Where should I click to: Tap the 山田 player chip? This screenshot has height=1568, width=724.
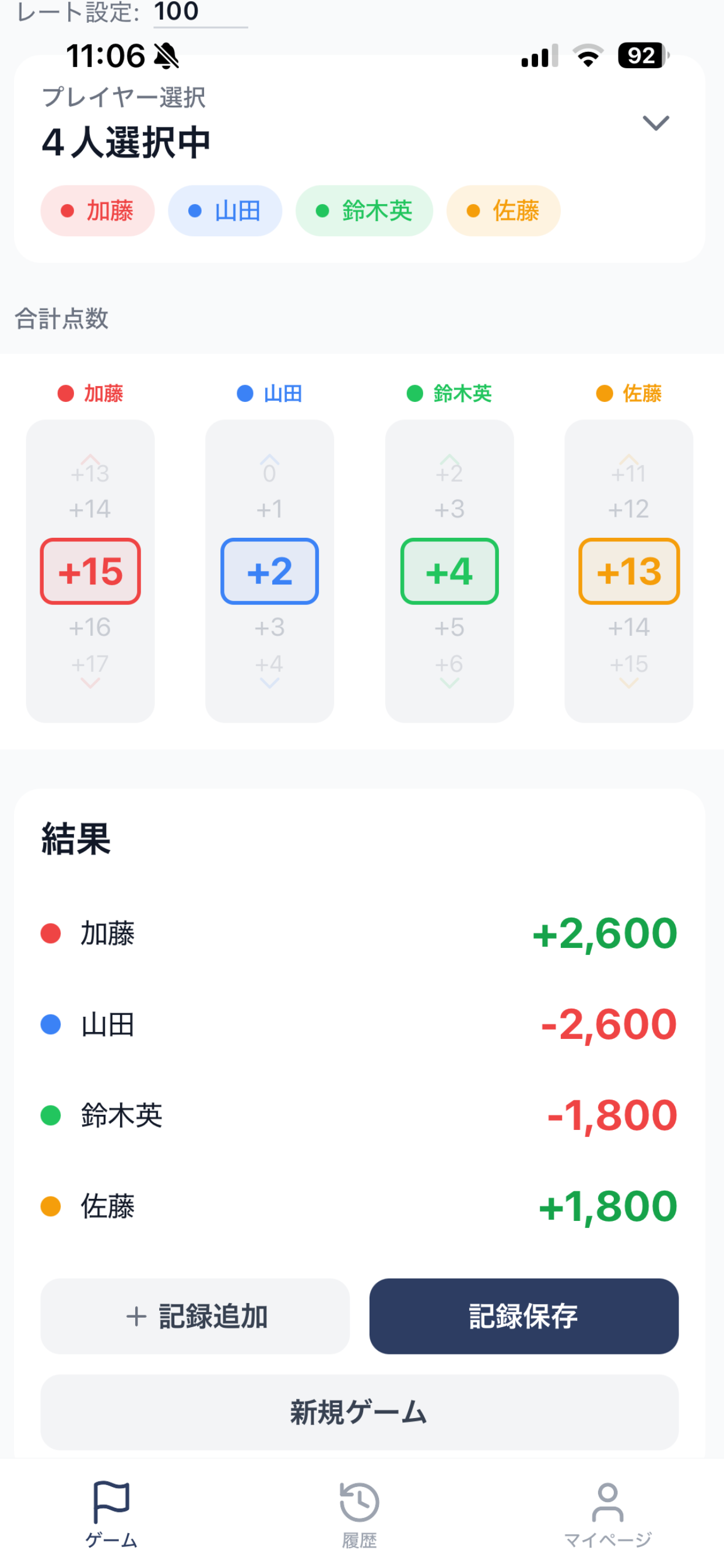point(224,211)
